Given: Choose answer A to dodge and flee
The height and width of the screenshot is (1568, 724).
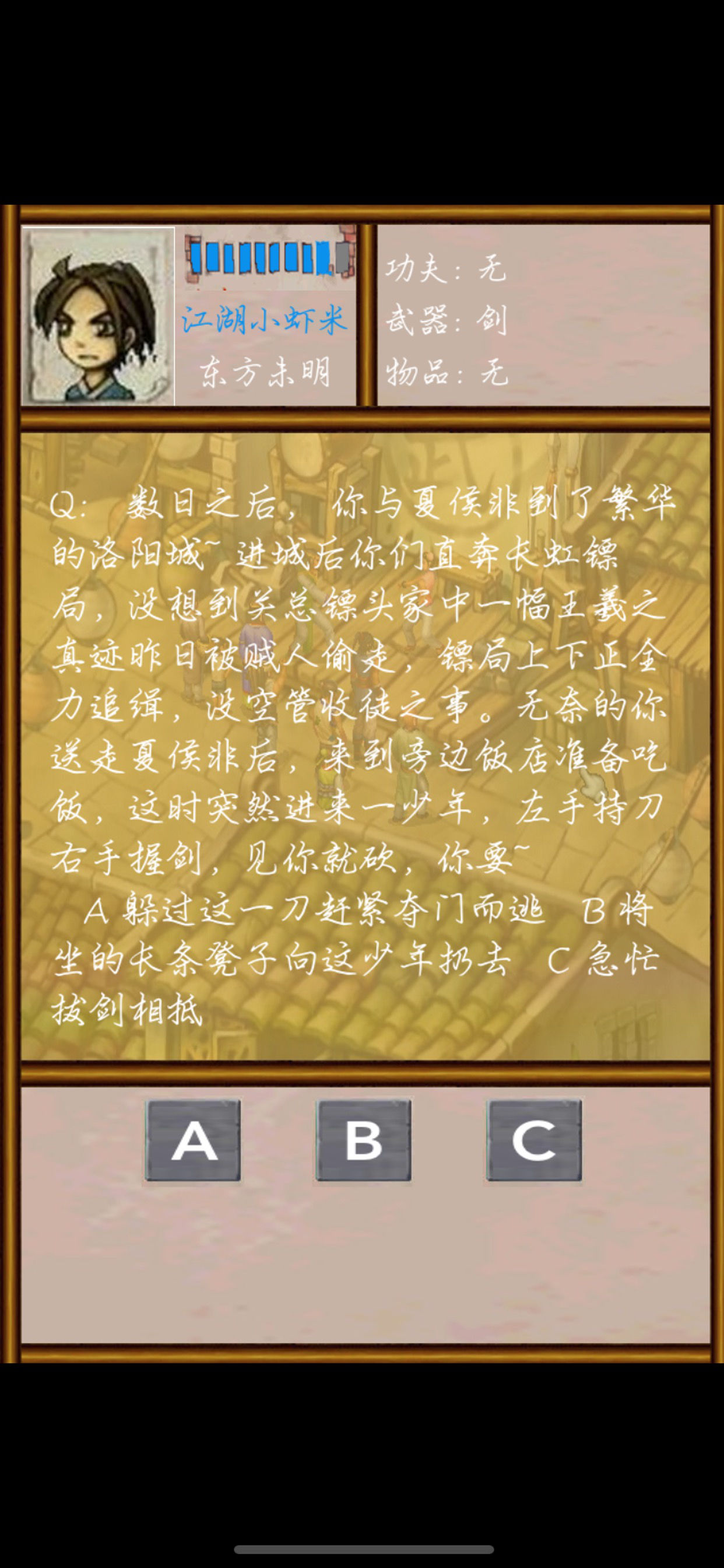Looking at the screenshot, I should click(194, 1140).
